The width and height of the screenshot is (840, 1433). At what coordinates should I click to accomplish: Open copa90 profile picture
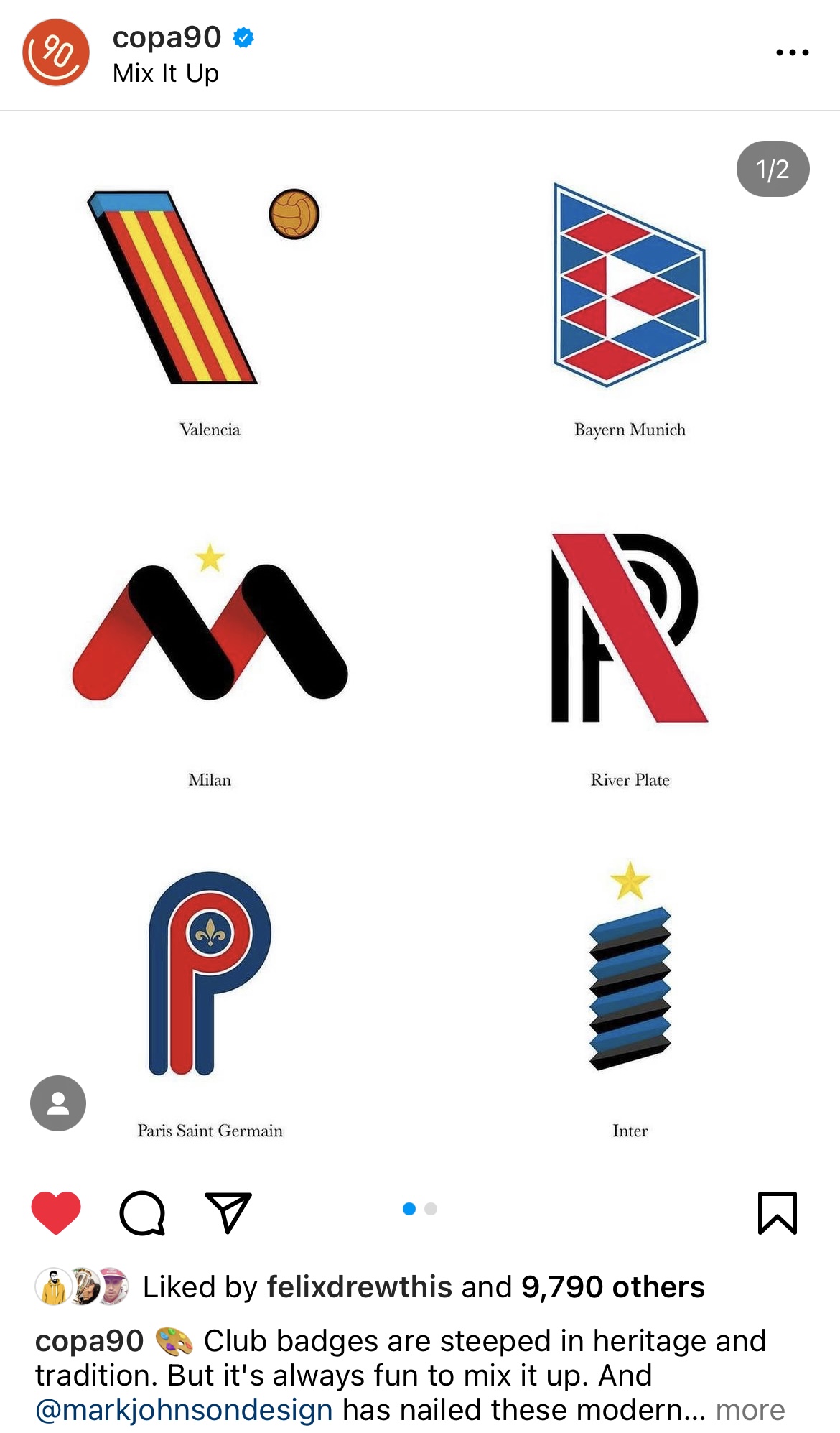56,52
